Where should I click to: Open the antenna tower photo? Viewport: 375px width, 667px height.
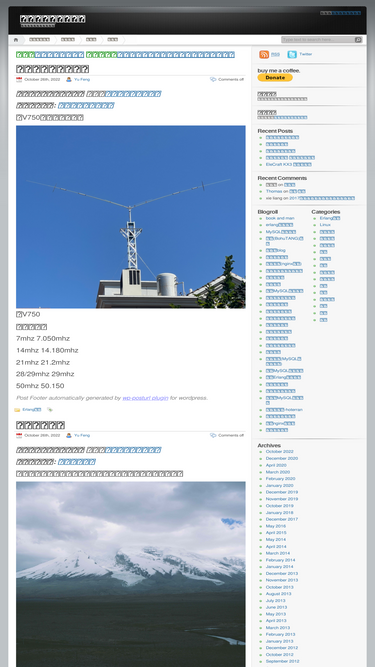131,217
